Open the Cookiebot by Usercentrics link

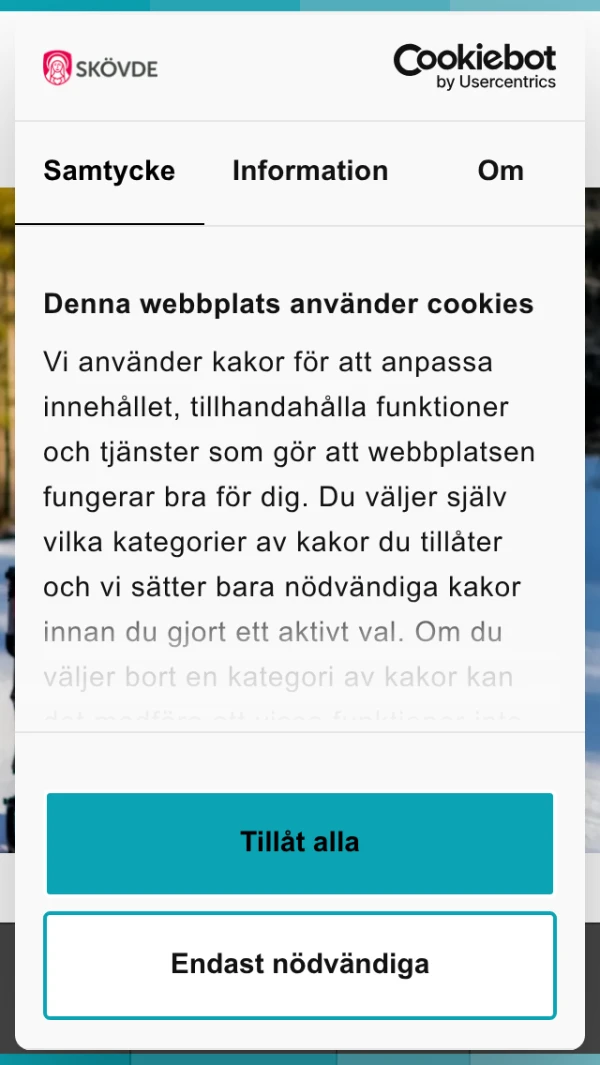click(x=474, y=67)
